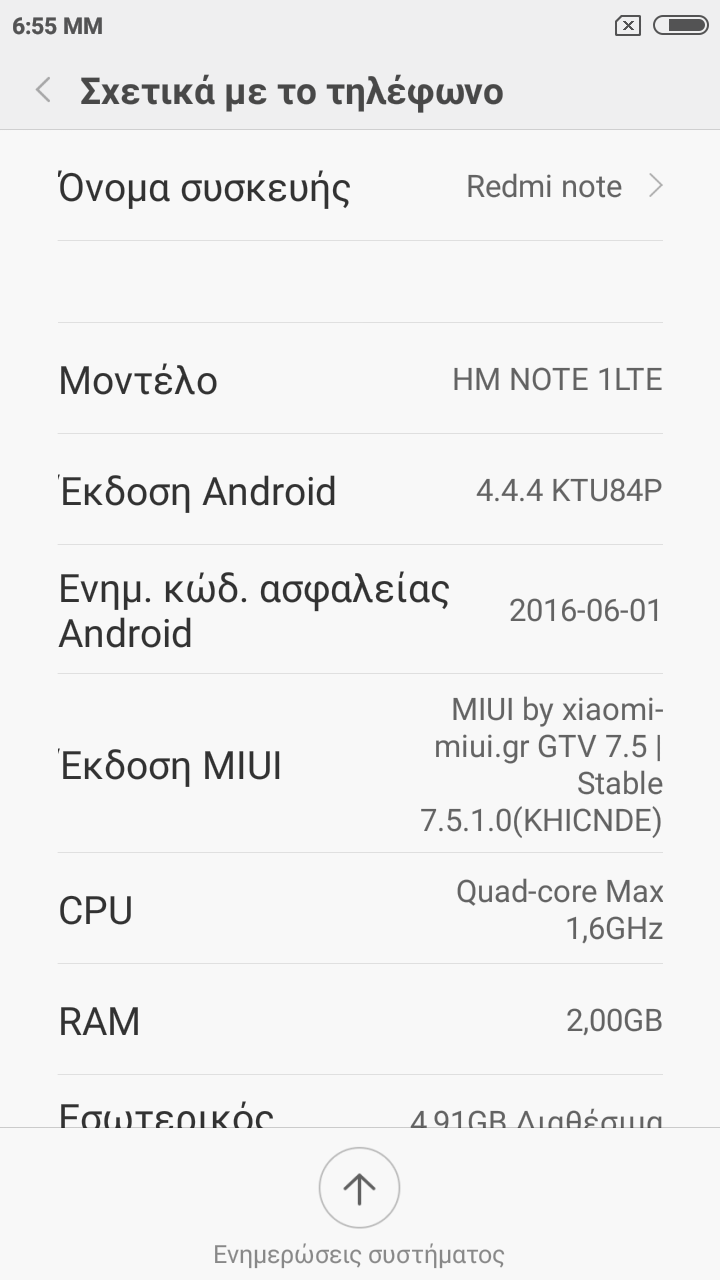Viewport: 720px width, 1280px height.
Task: Open the Όνομα συσκευής row
Action: 360,187
